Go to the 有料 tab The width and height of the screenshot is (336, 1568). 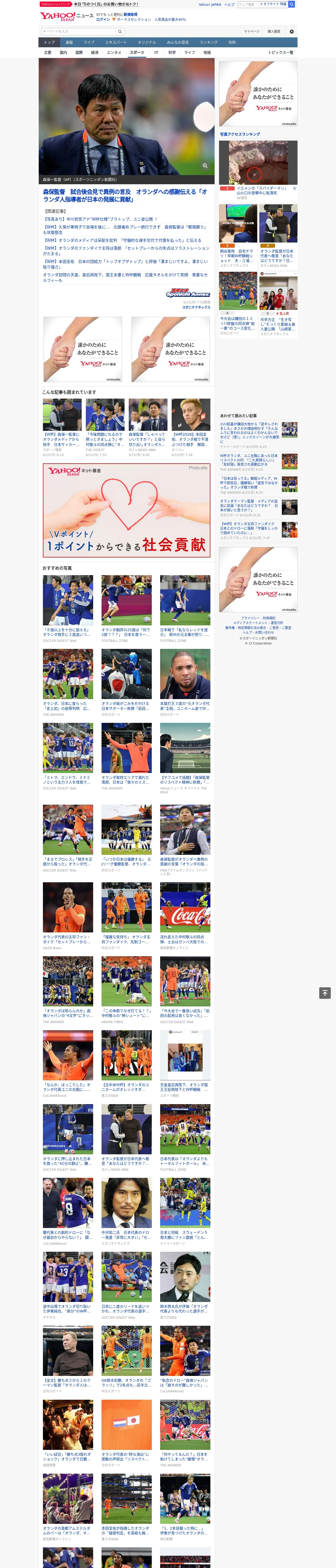click(x=232, y=43)
